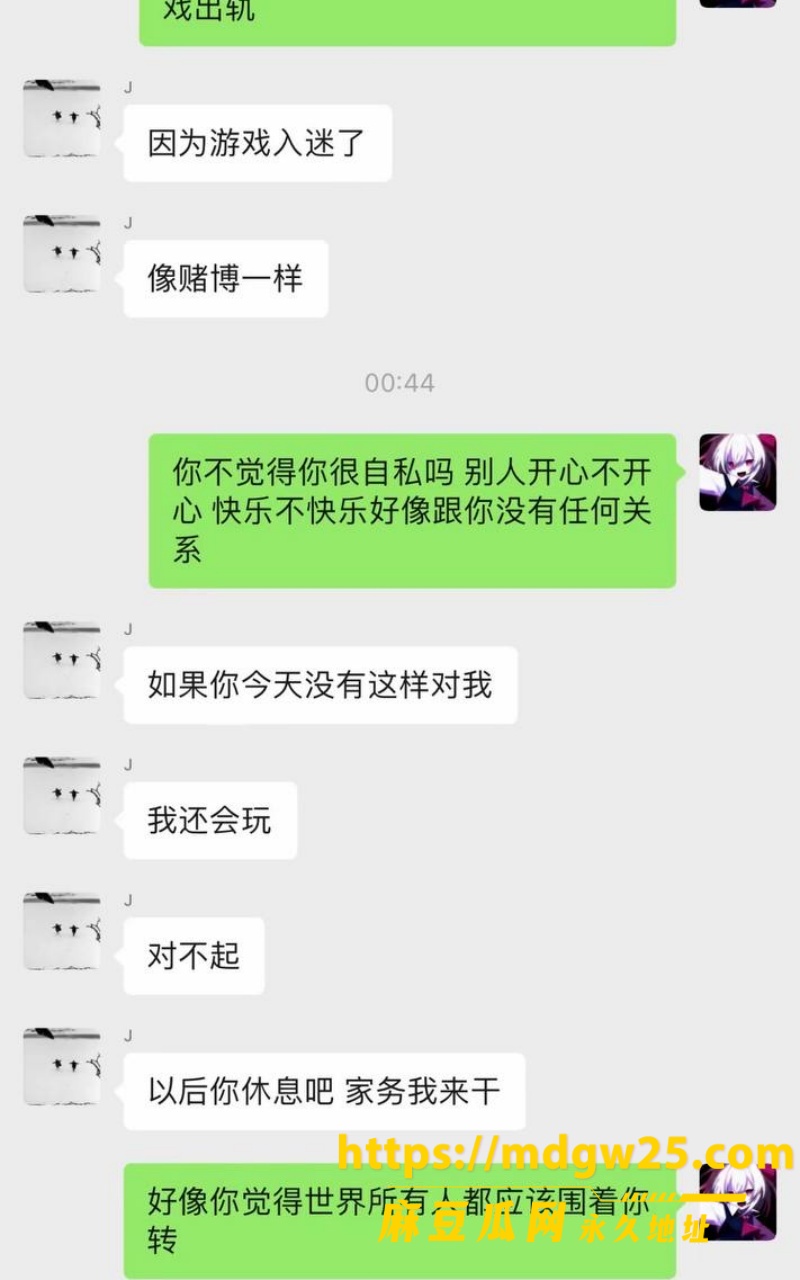This screenshot has height=1280, width=800.
Task: Open J's avatar beside '以后你休息吧 家务我来干'
Action: 62,1067
